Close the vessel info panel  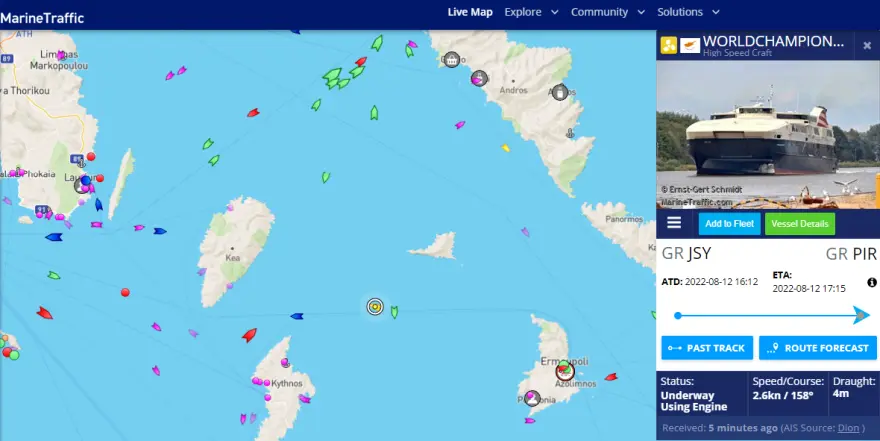pyautogui.click(x=867, y=45)
